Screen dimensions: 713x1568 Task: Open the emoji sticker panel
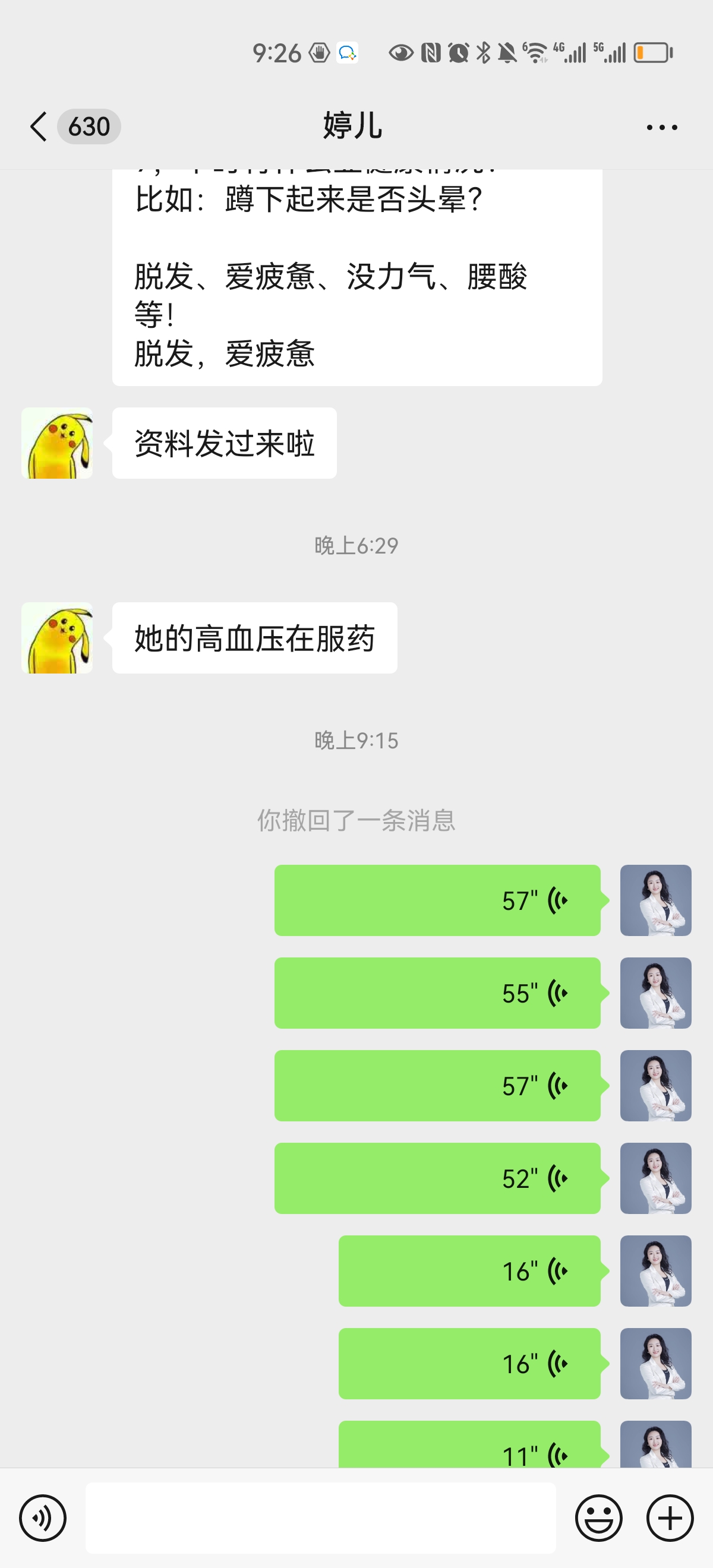[598, 1518]
